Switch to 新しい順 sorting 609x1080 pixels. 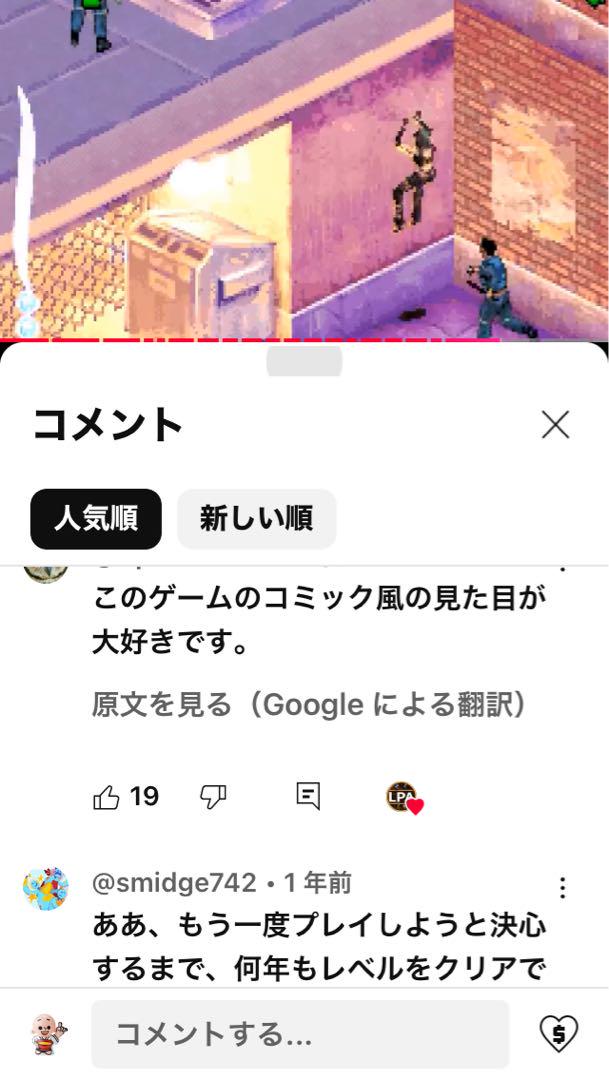pos(256,519)
